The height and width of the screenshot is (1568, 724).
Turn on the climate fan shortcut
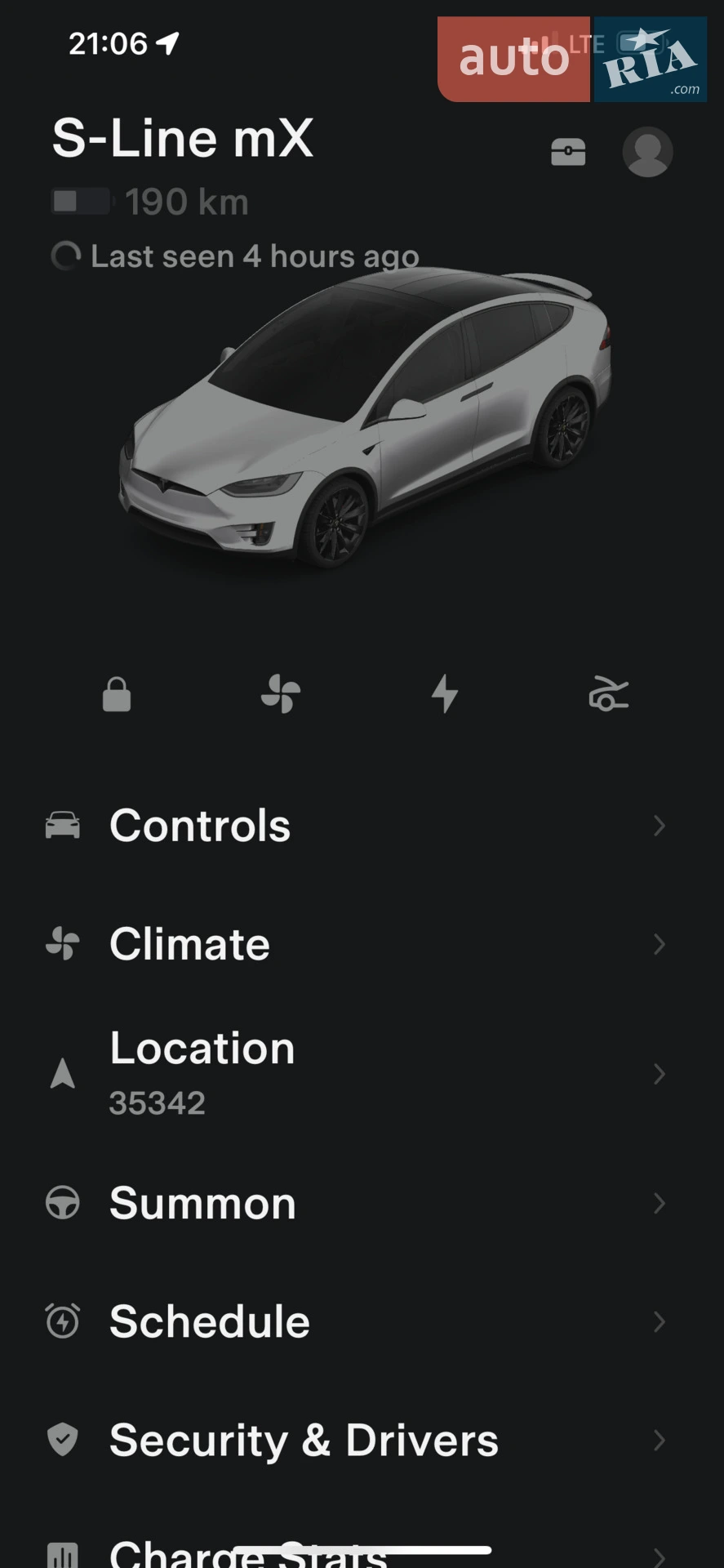(x=281, y=694)
